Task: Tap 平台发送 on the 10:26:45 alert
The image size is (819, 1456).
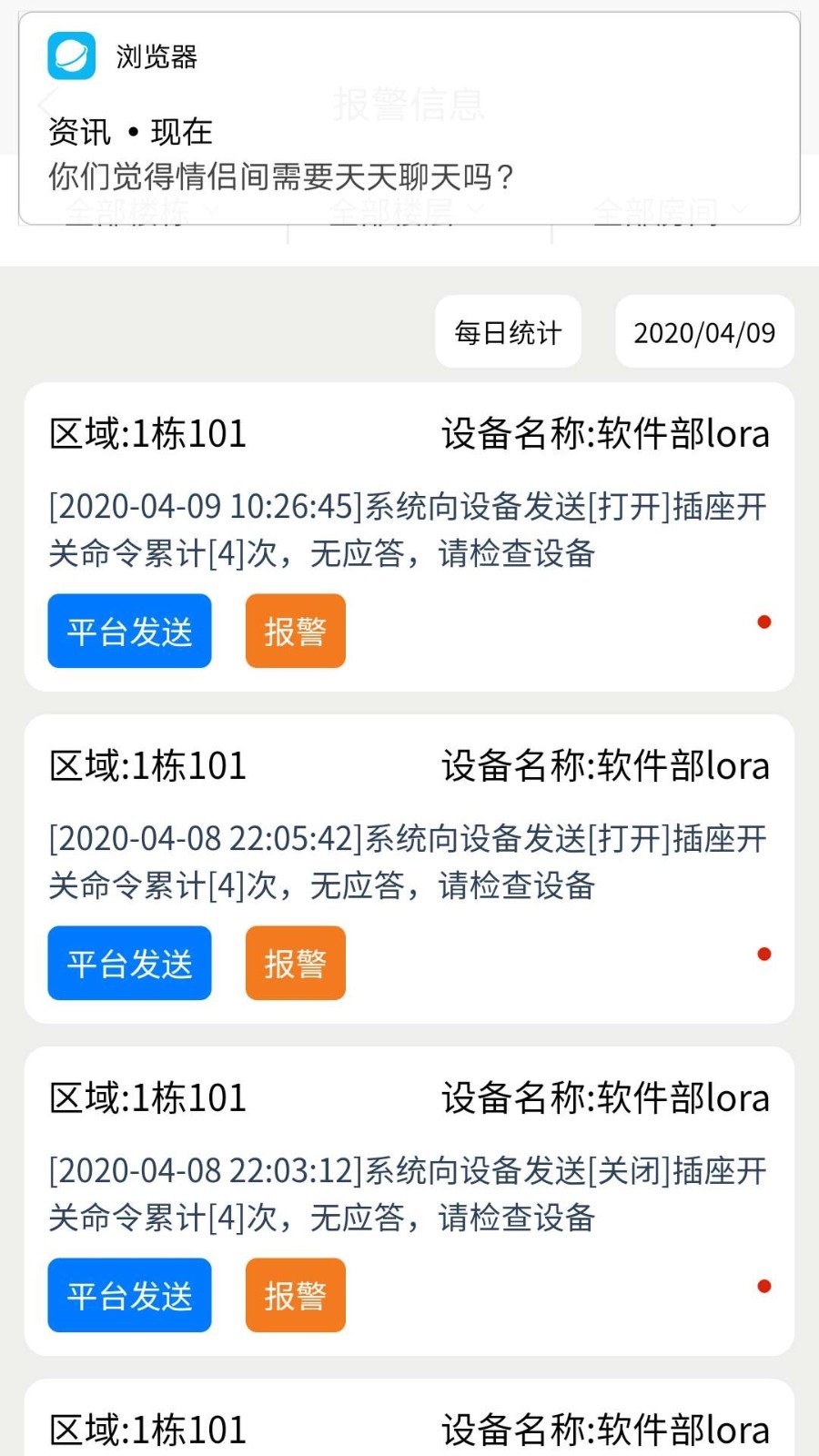Action: pos(129,632)
